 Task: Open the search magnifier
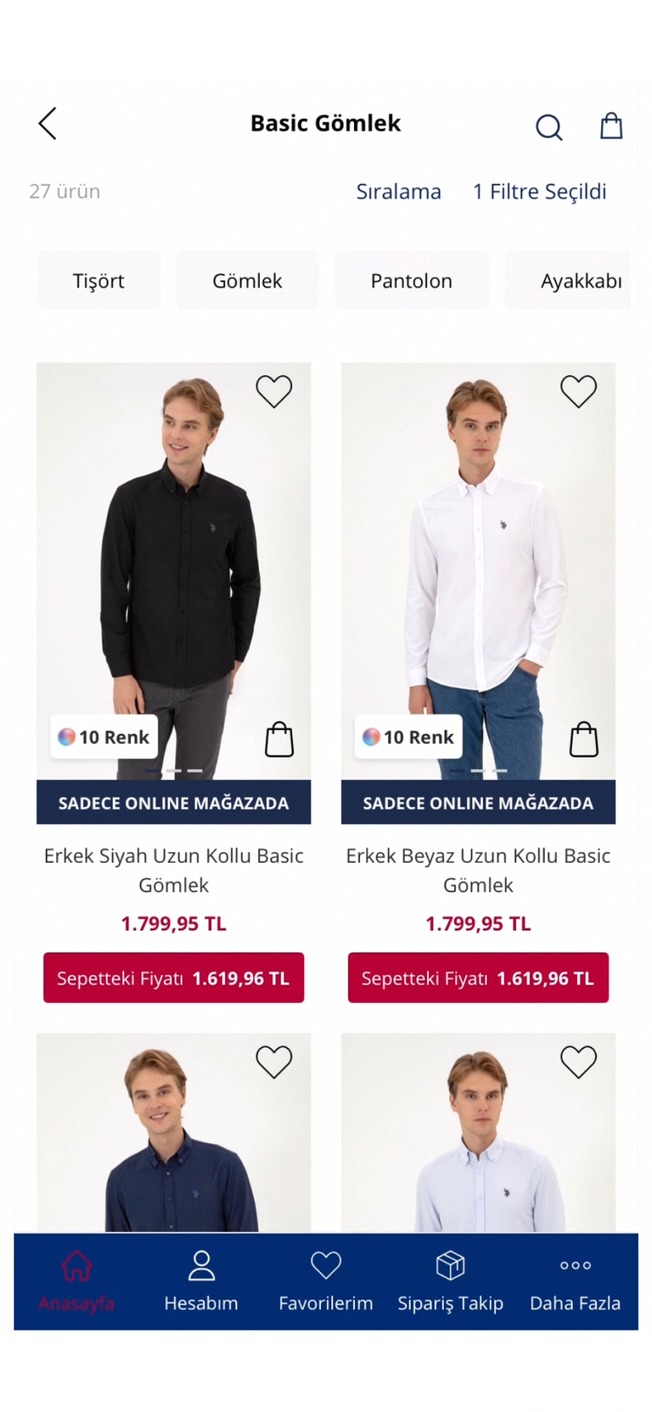(x=548, y=127)
